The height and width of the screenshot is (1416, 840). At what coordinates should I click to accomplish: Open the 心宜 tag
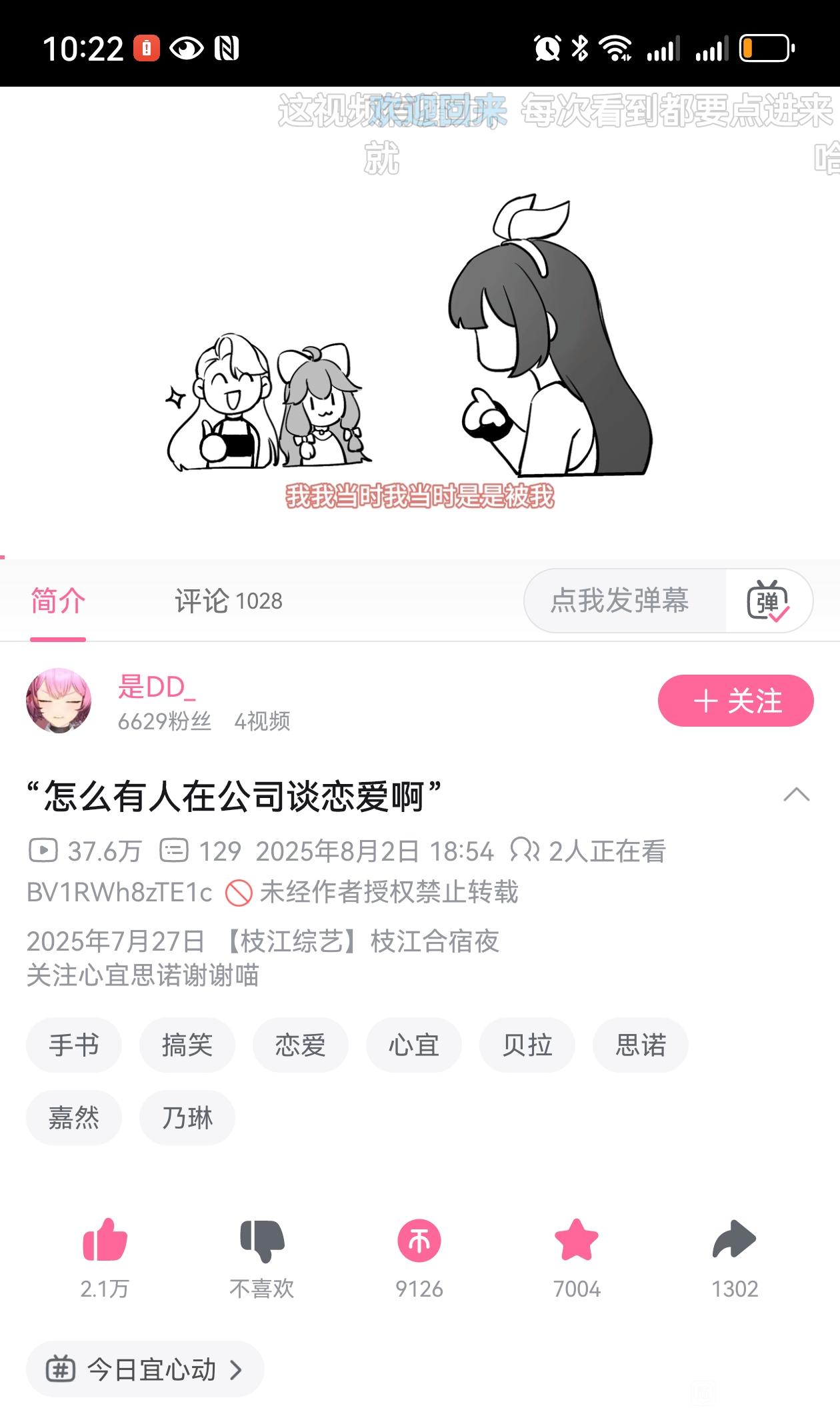coord(414,1045)
